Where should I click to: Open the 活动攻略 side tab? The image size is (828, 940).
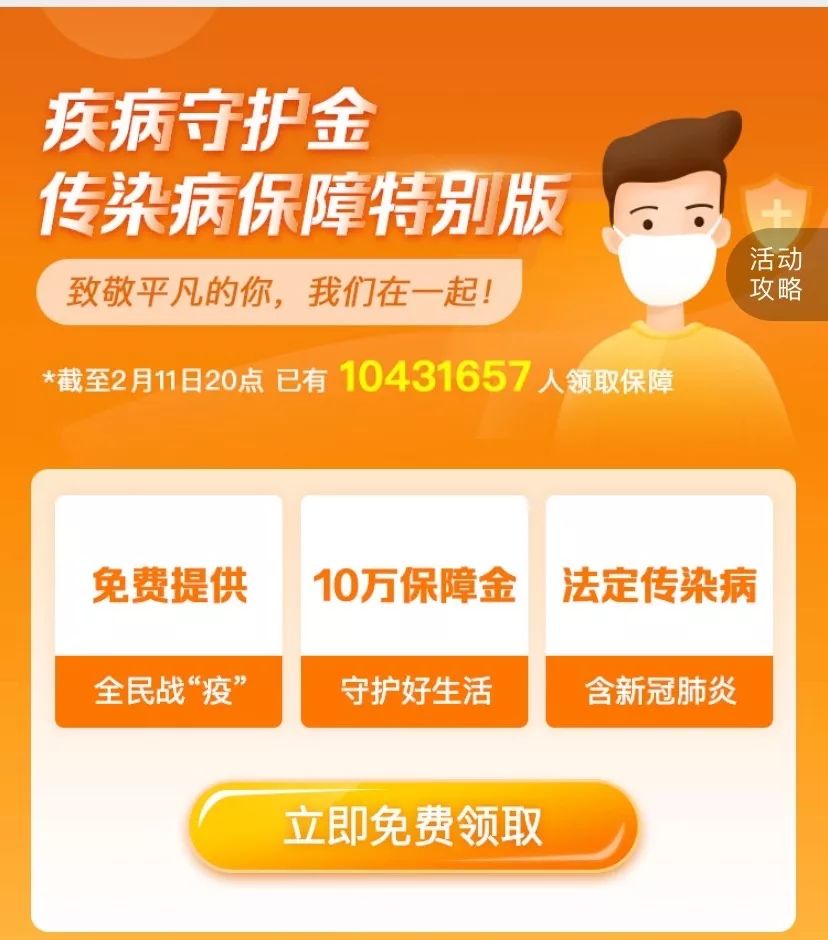pyautogui.click(x=777, y=275)
